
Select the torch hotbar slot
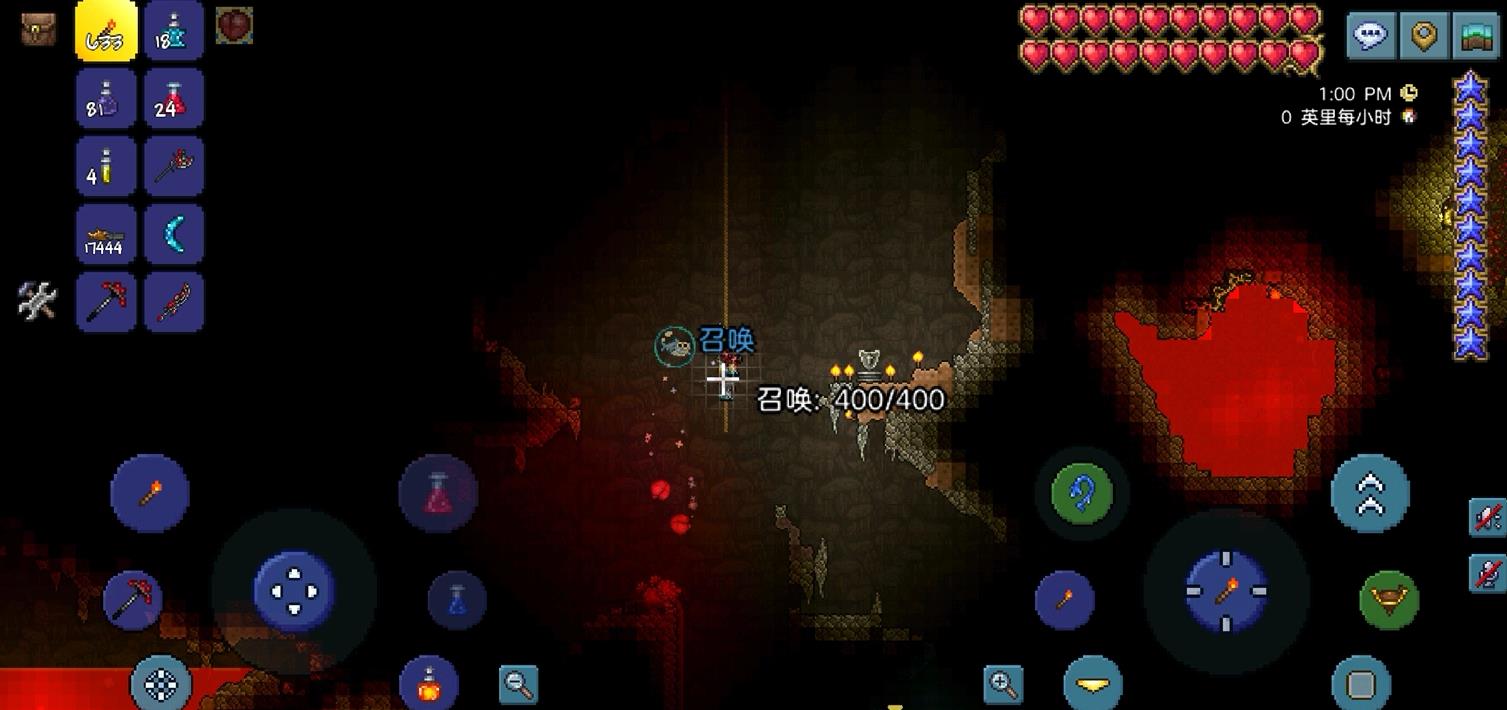click(x=106, y=31)
